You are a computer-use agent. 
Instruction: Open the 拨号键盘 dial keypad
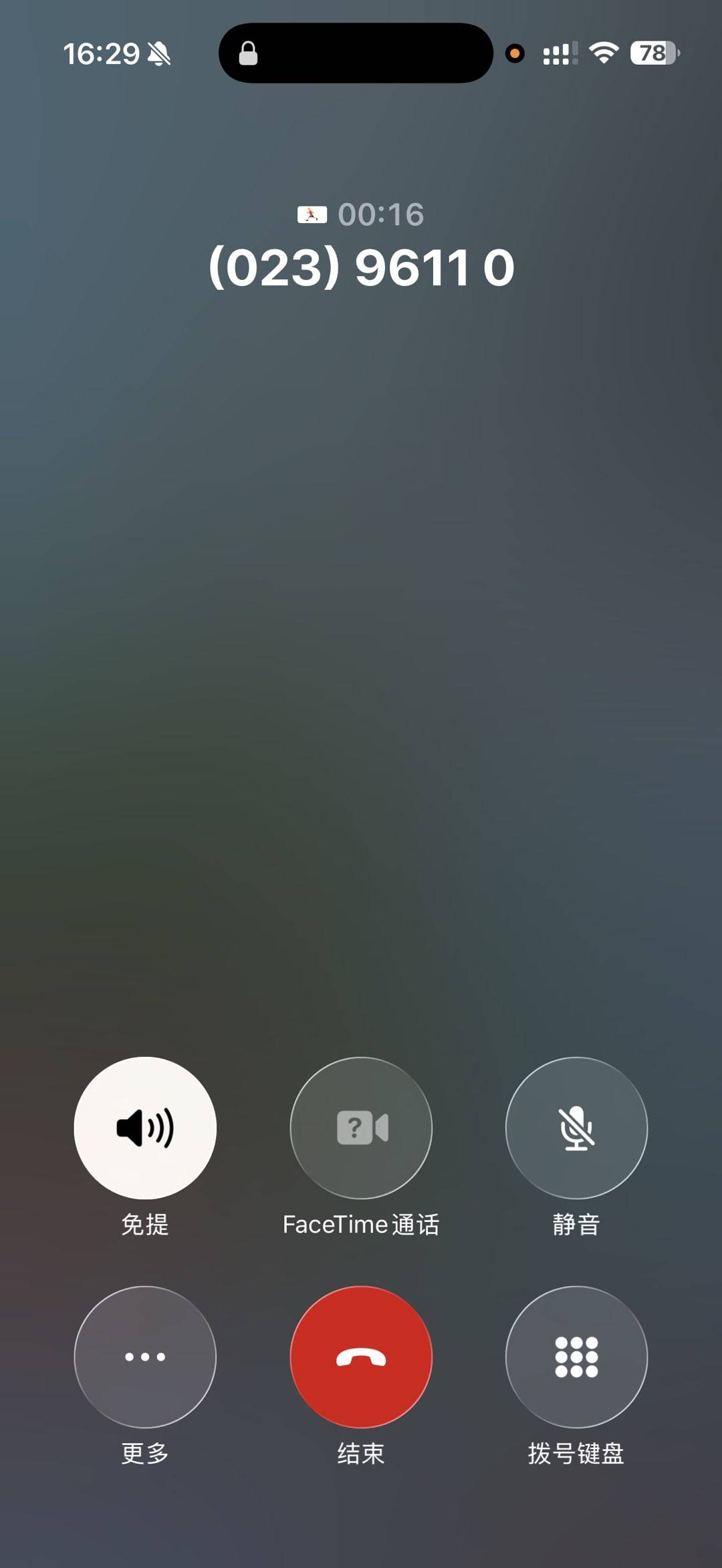(576, 1356)
